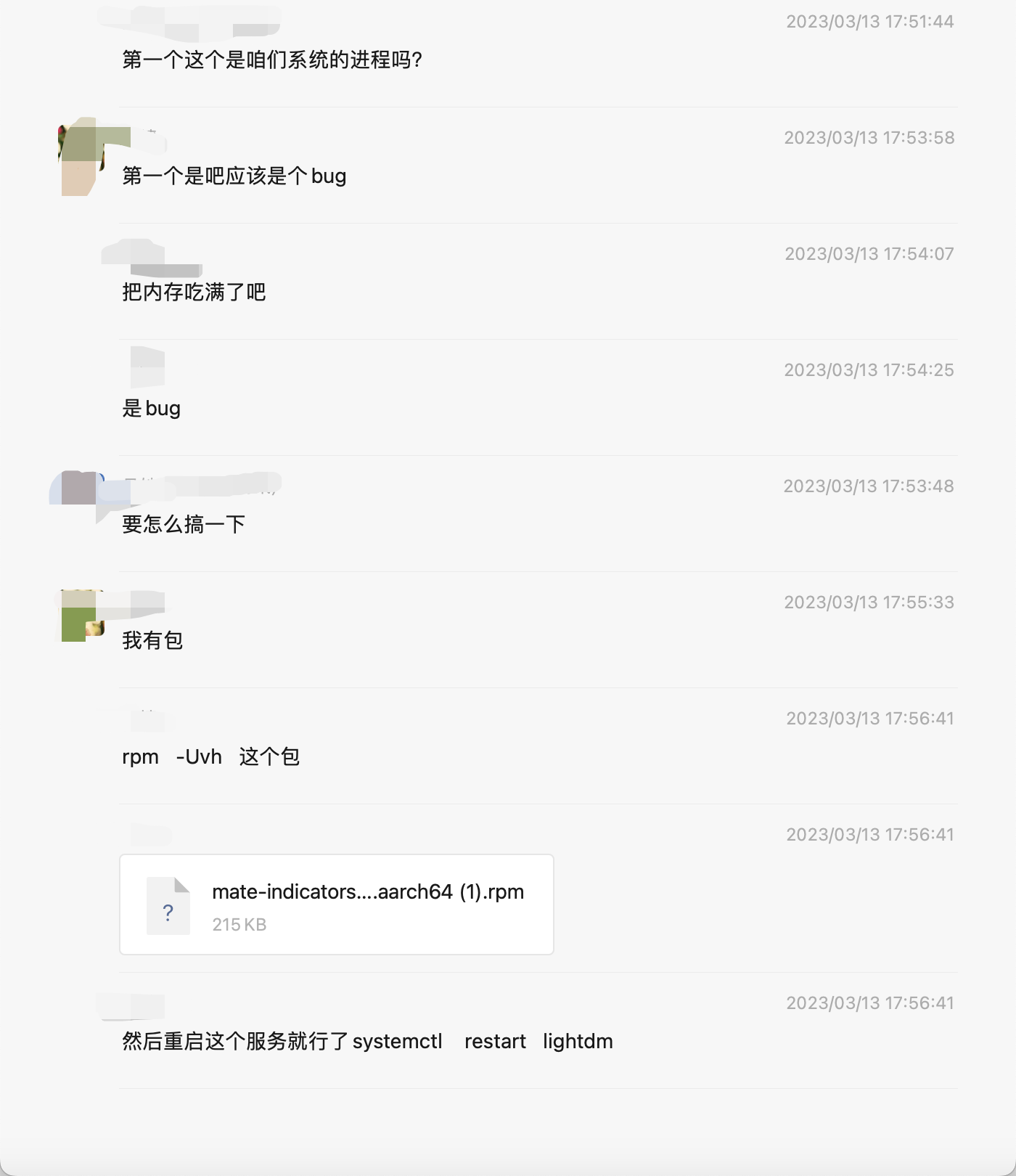Click the '215 KB' file size label
Screen dimensions: 1016x1176
click(x=239, y=924)
